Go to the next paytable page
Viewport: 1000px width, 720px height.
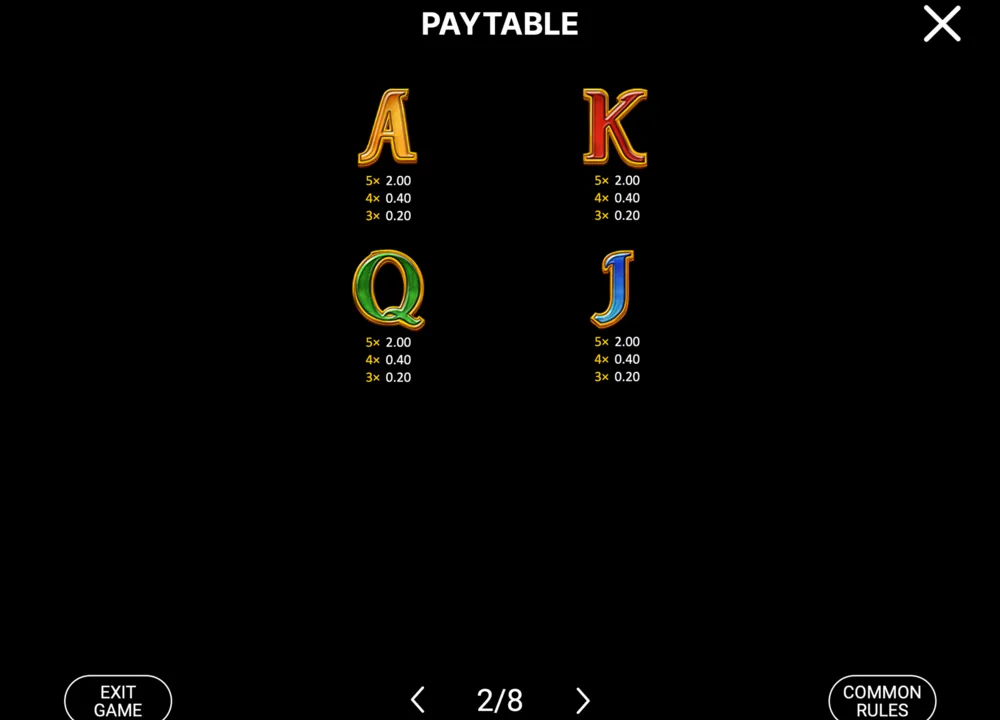pyautogui.click(x=582, y=700)
